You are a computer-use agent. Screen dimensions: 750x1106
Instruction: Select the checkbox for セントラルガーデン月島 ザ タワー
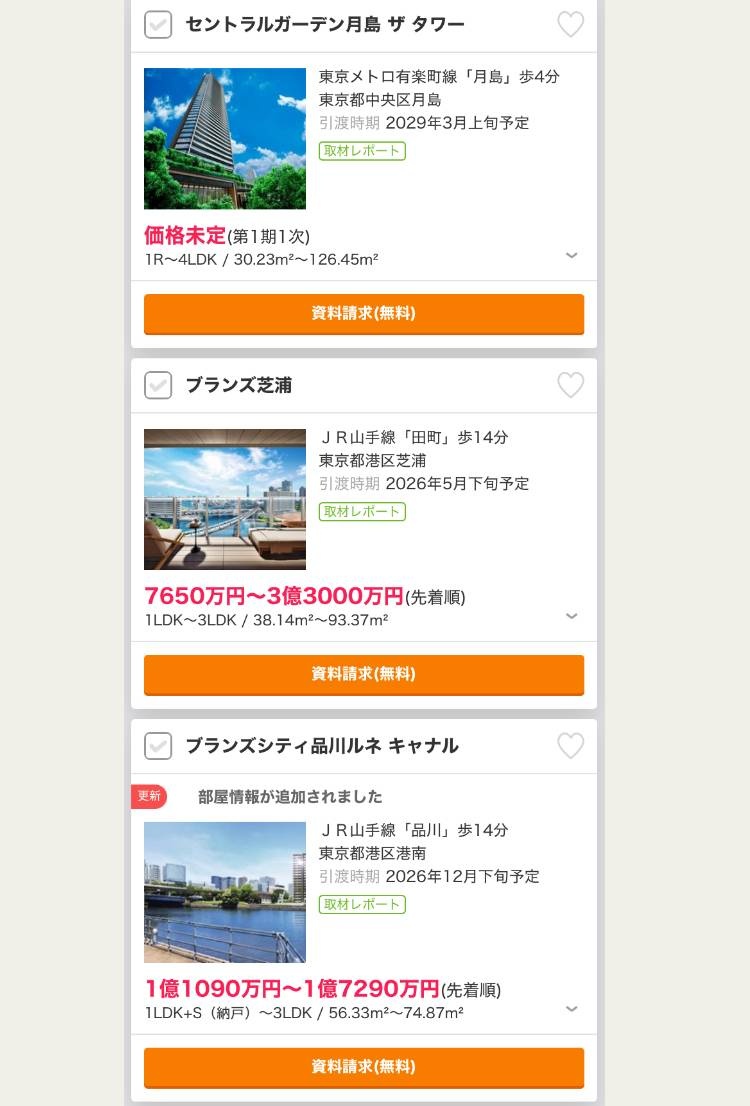click(x=158, y=25)
